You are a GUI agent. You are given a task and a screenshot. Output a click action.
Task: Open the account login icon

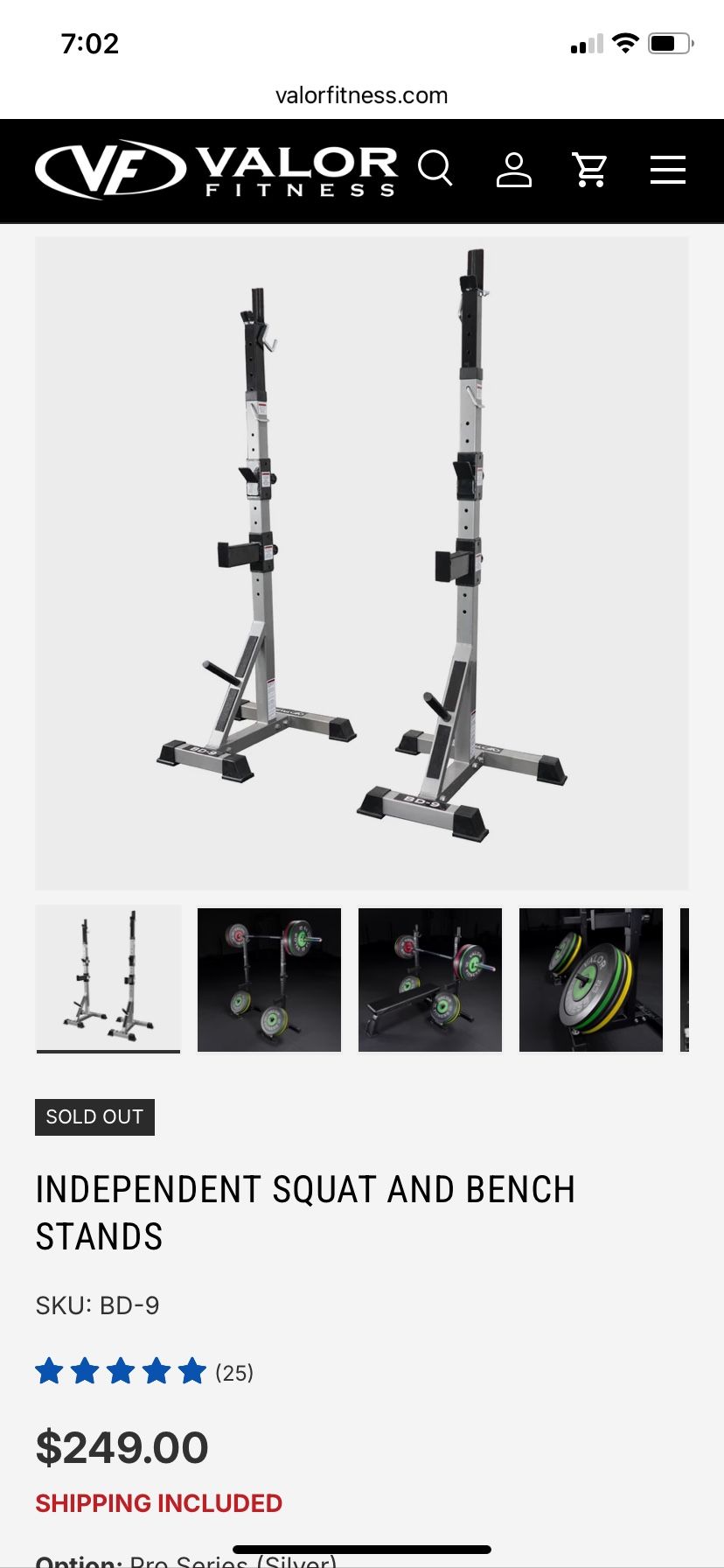[515, 171]
